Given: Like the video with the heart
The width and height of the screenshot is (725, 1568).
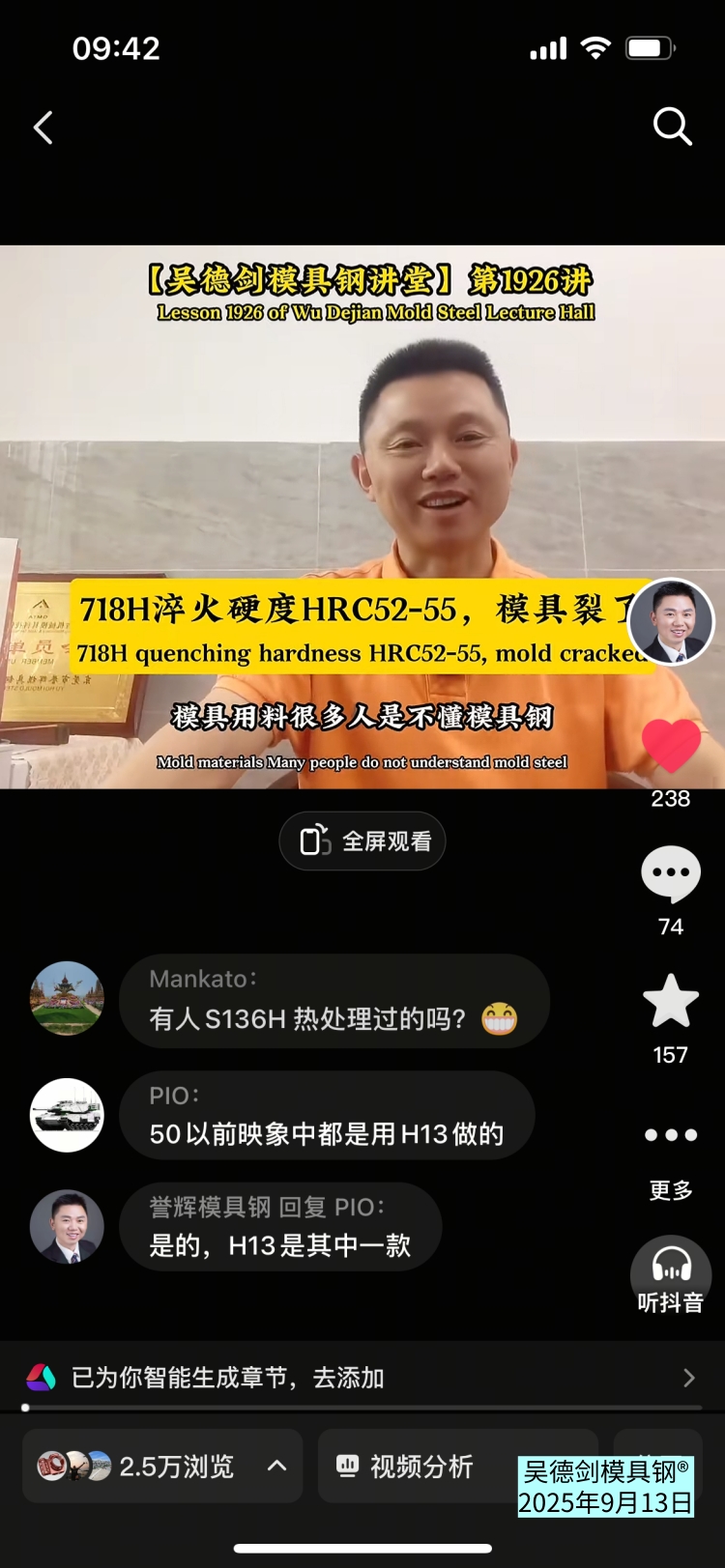Looking at the screenshot, I should [x=670, y=747].
